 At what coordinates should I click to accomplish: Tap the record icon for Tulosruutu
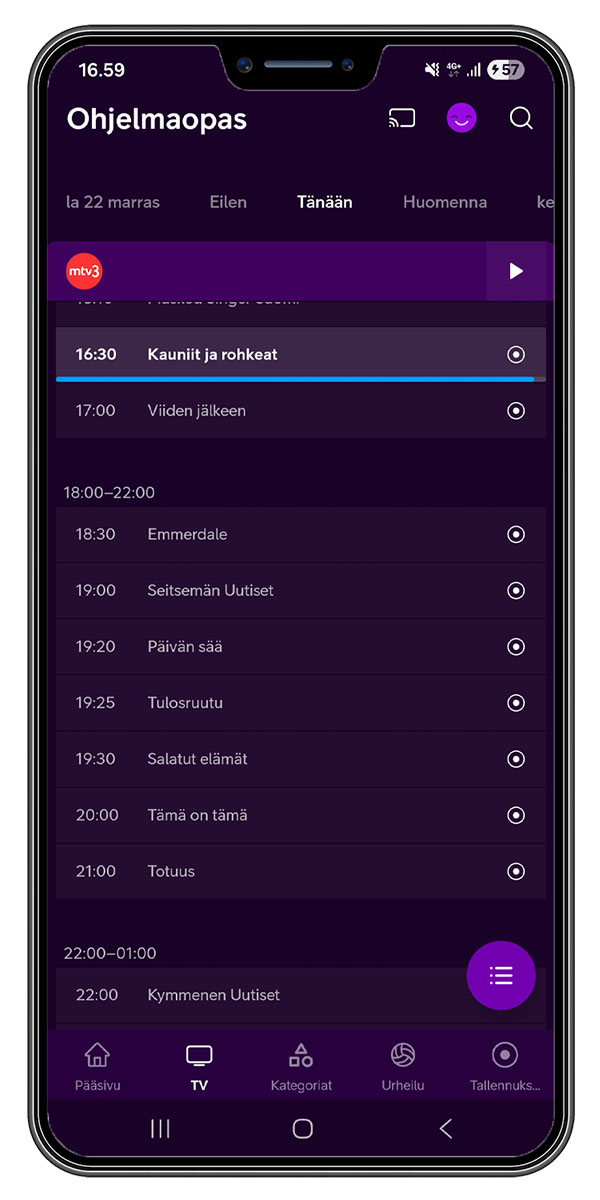pos(516,703)
